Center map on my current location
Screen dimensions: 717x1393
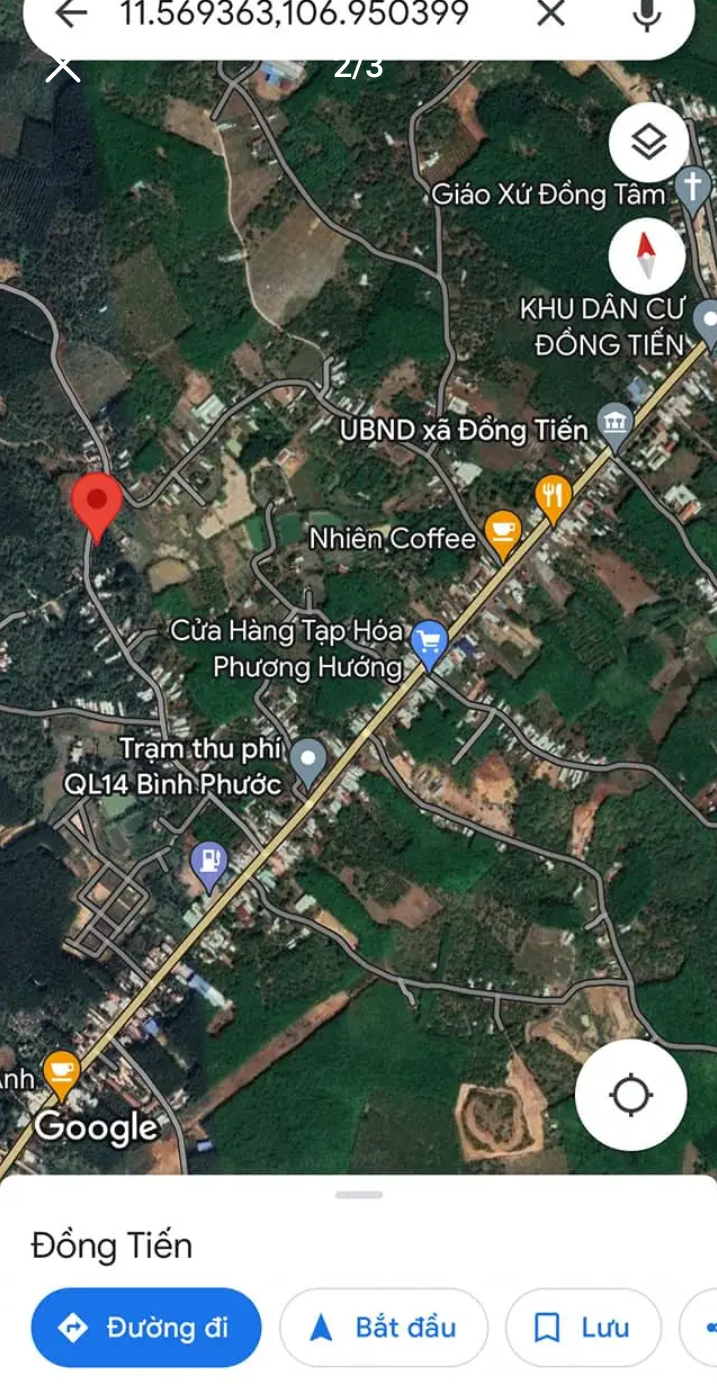click(x=631, y=1095)
